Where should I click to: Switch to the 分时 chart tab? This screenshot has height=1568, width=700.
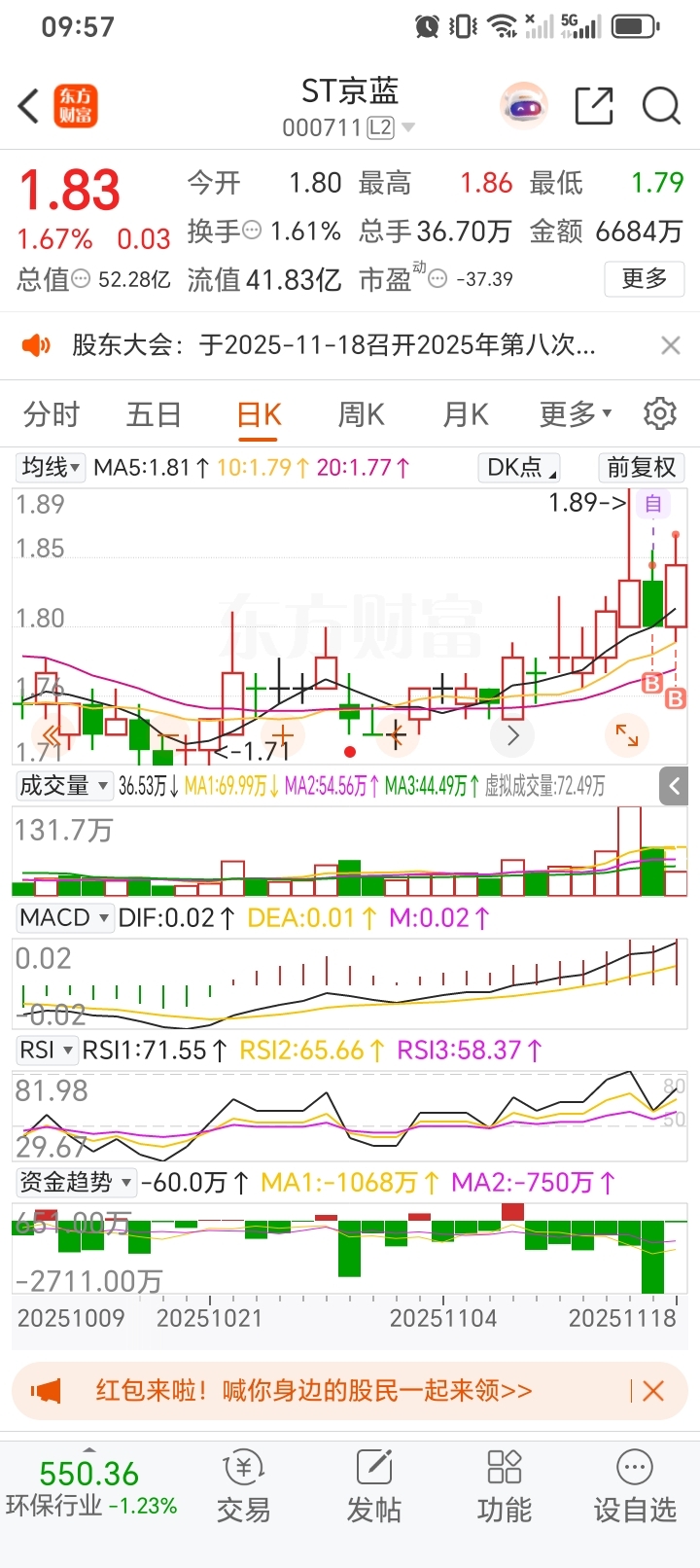pos(52,414)
